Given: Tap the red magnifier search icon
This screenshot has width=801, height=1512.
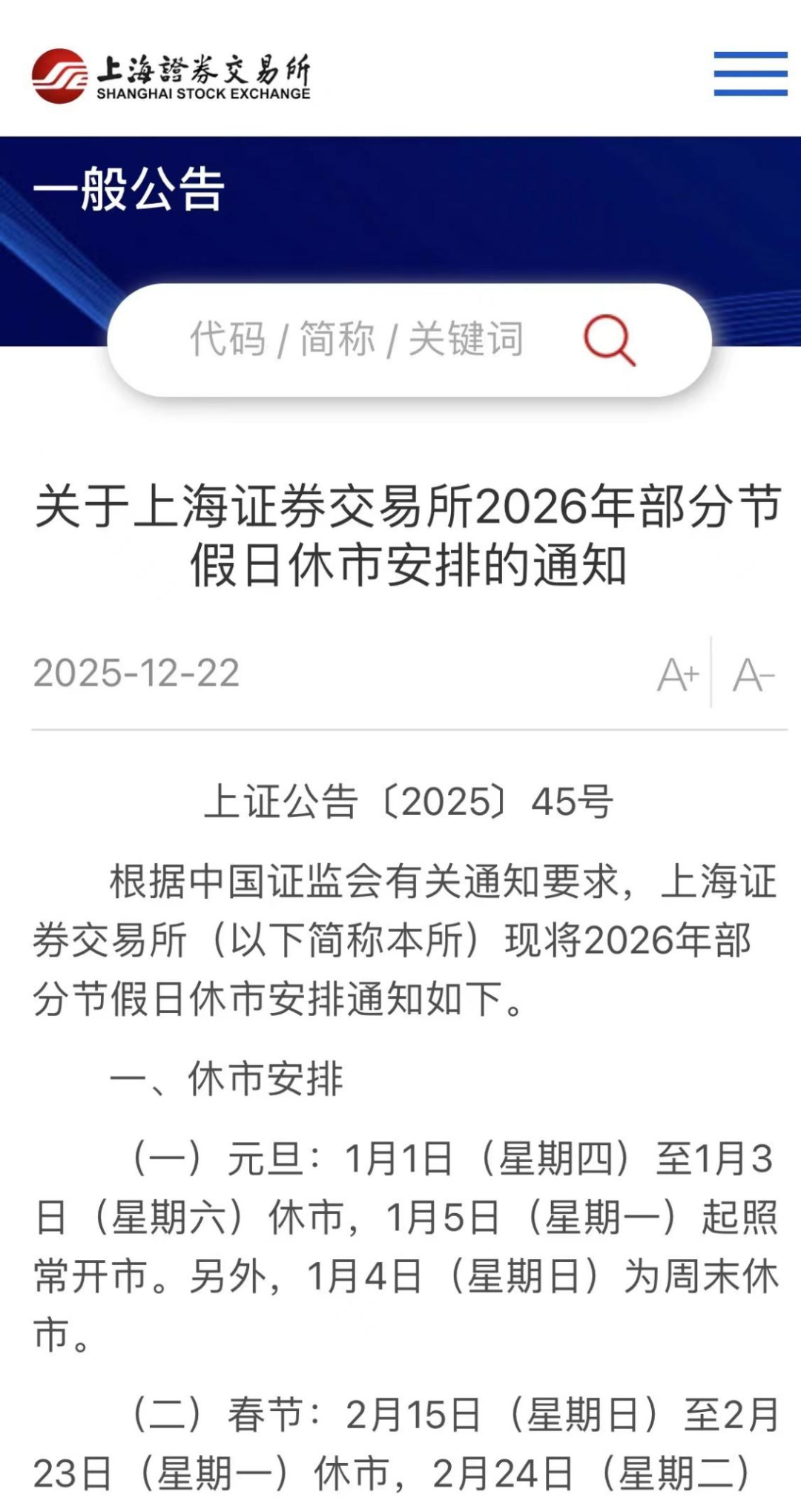Looking at the screenshot, I should coord(609,340).
